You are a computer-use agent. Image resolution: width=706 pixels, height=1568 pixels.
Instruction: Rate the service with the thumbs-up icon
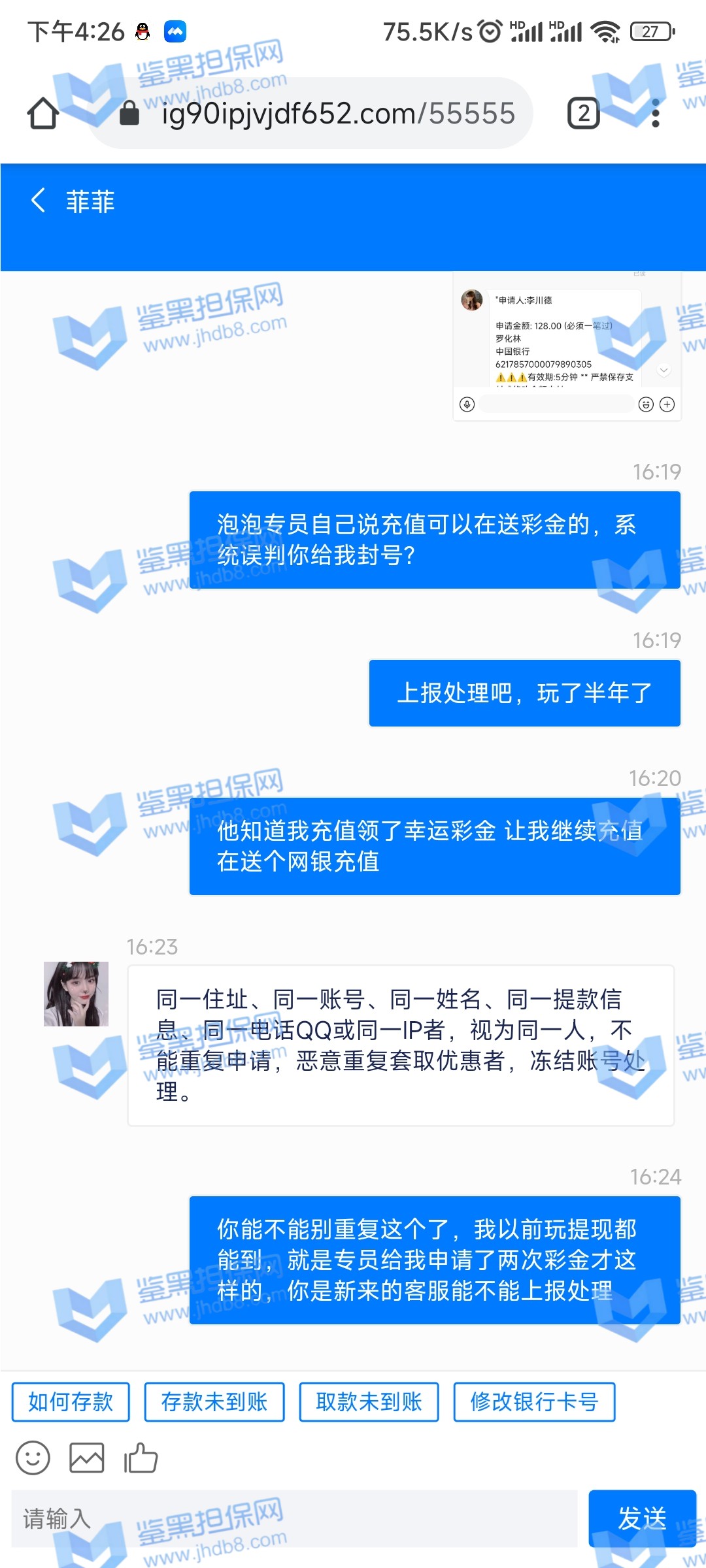click(141, 1458)
